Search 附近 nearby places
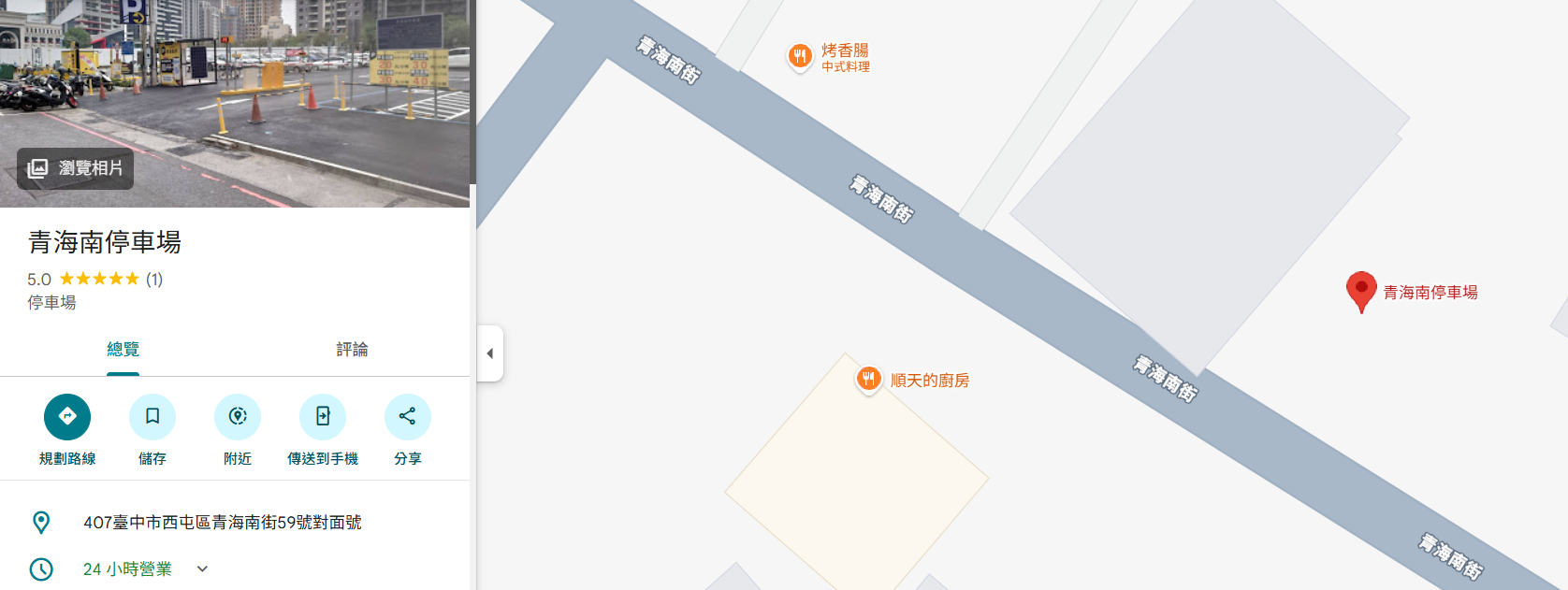Screen dimensions: 1568x590 tap(238, 417)
